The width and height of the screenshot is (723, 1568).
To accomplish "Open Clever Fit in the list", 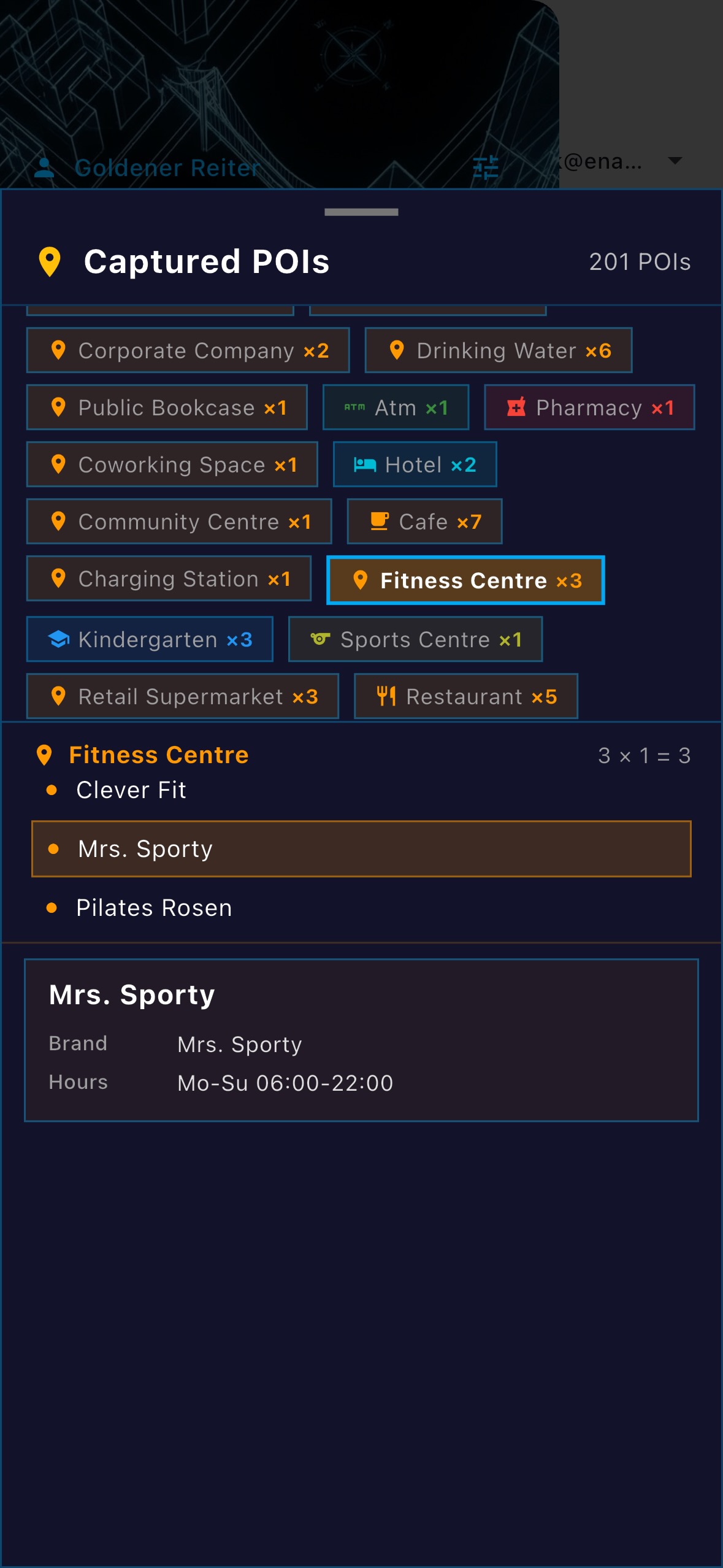I will pos(131,790).
